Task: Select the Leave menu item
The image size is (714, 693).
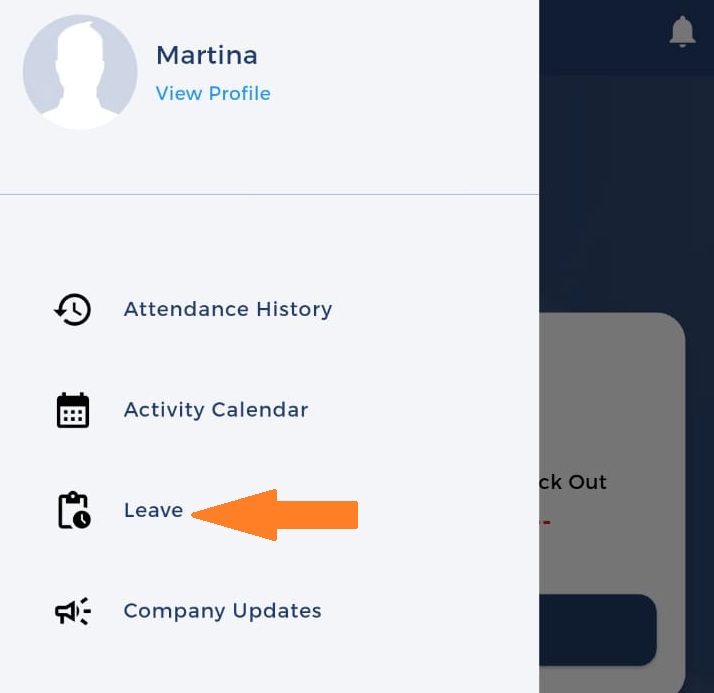Action: coord(153,510)
